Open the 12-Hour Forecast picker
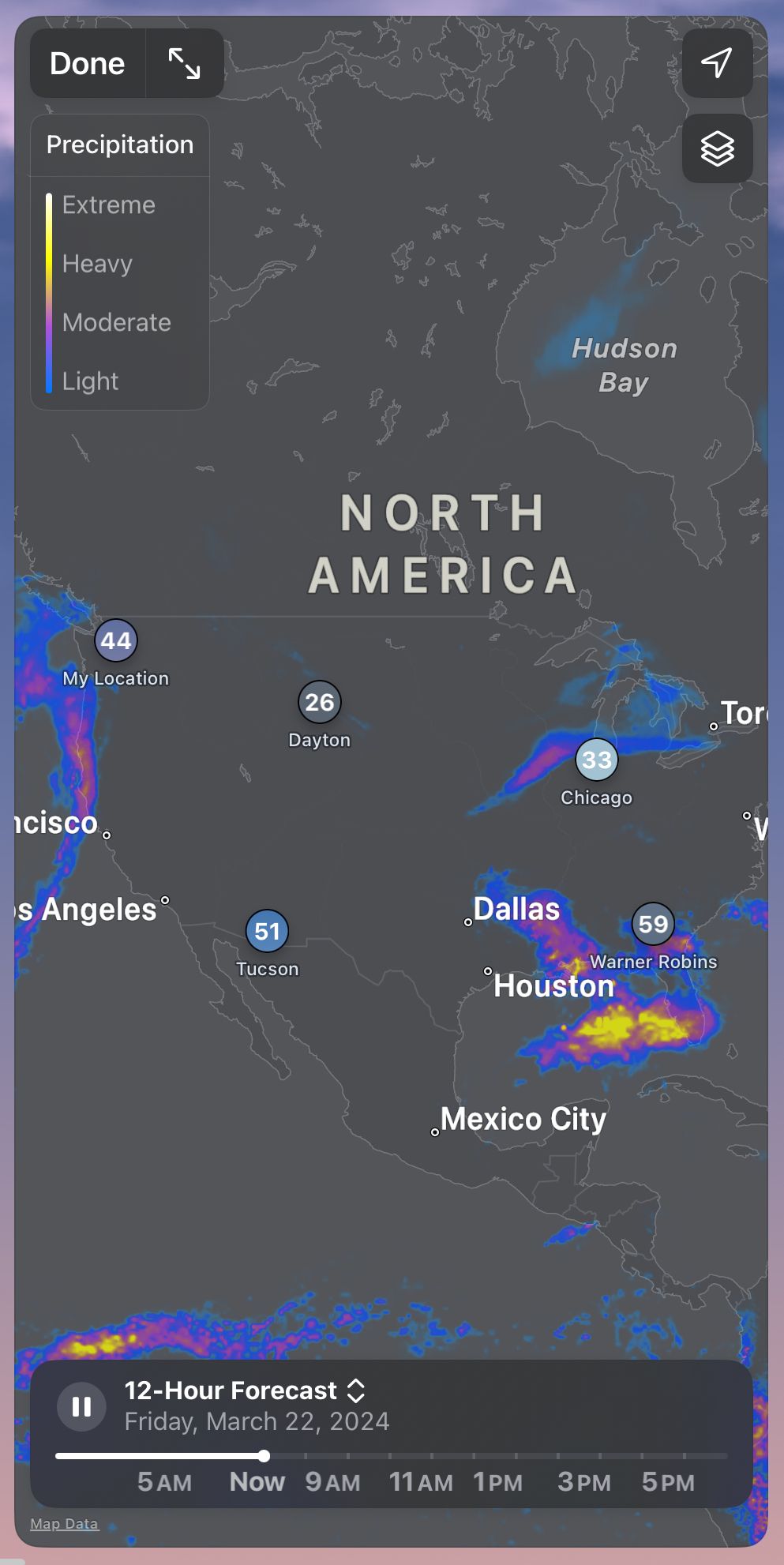Viewport: 784px width, 1565px height. pos(245,1390)
